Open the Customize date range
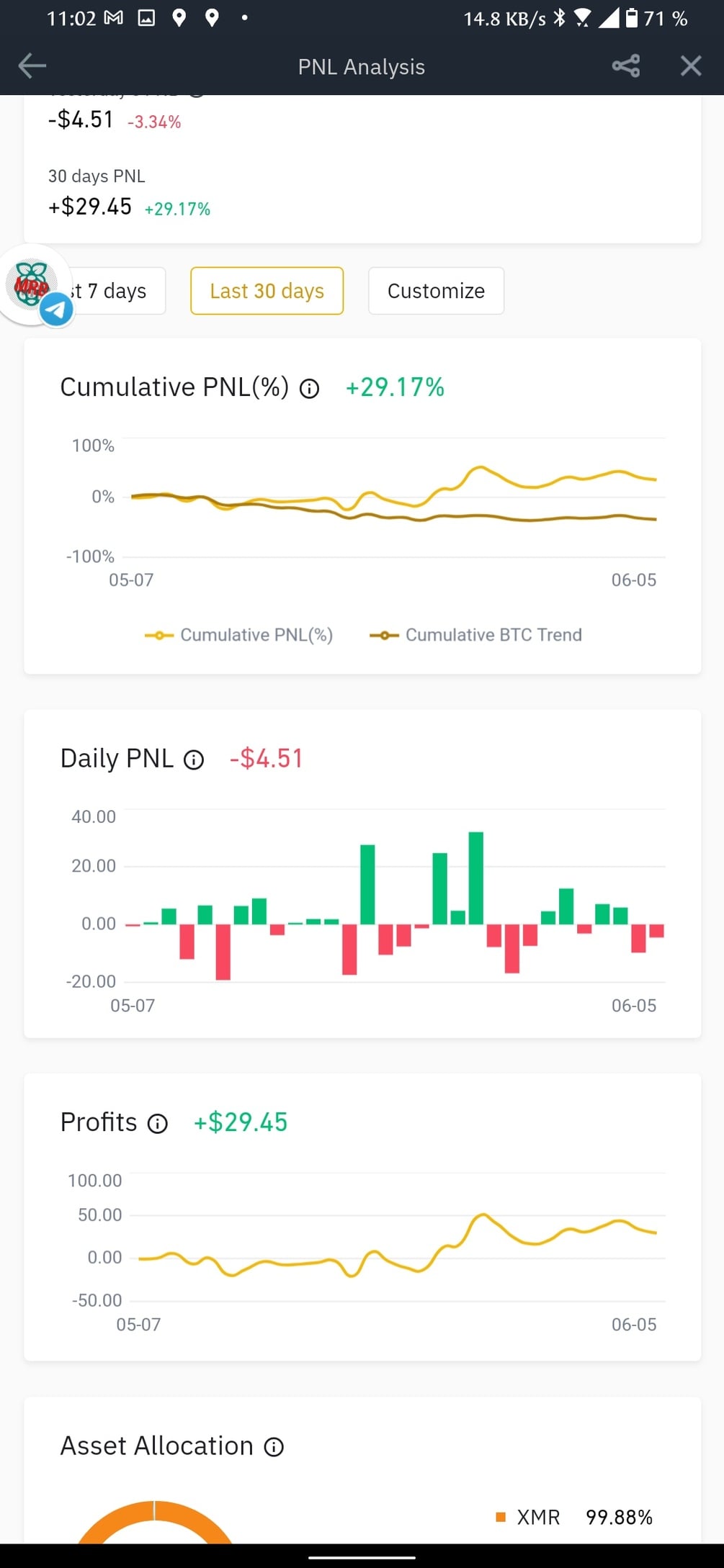The height and width of the screenshot is (1568, 724). click(436, 291)
